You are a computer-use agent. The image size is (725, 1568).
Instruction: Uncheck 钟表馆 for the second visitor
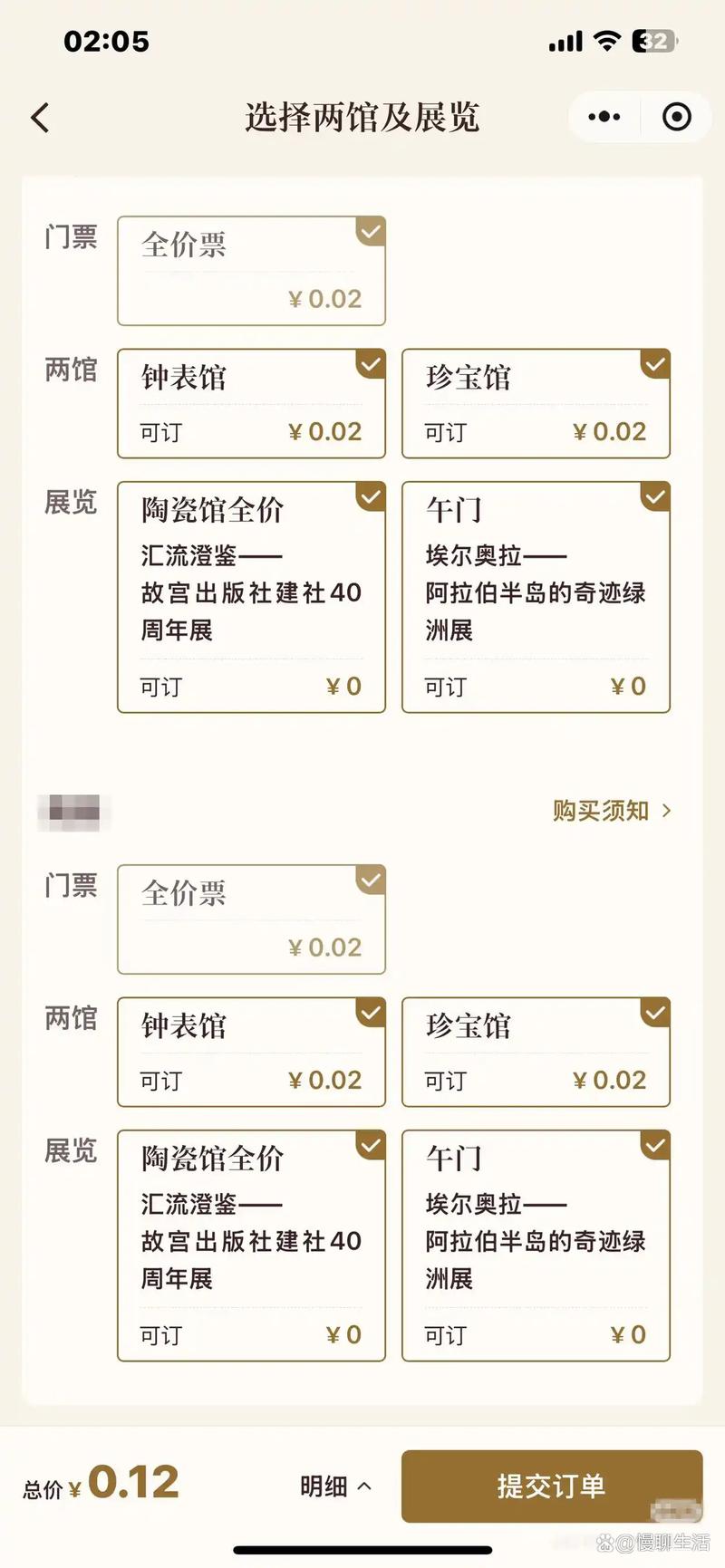coord(371,1013)
